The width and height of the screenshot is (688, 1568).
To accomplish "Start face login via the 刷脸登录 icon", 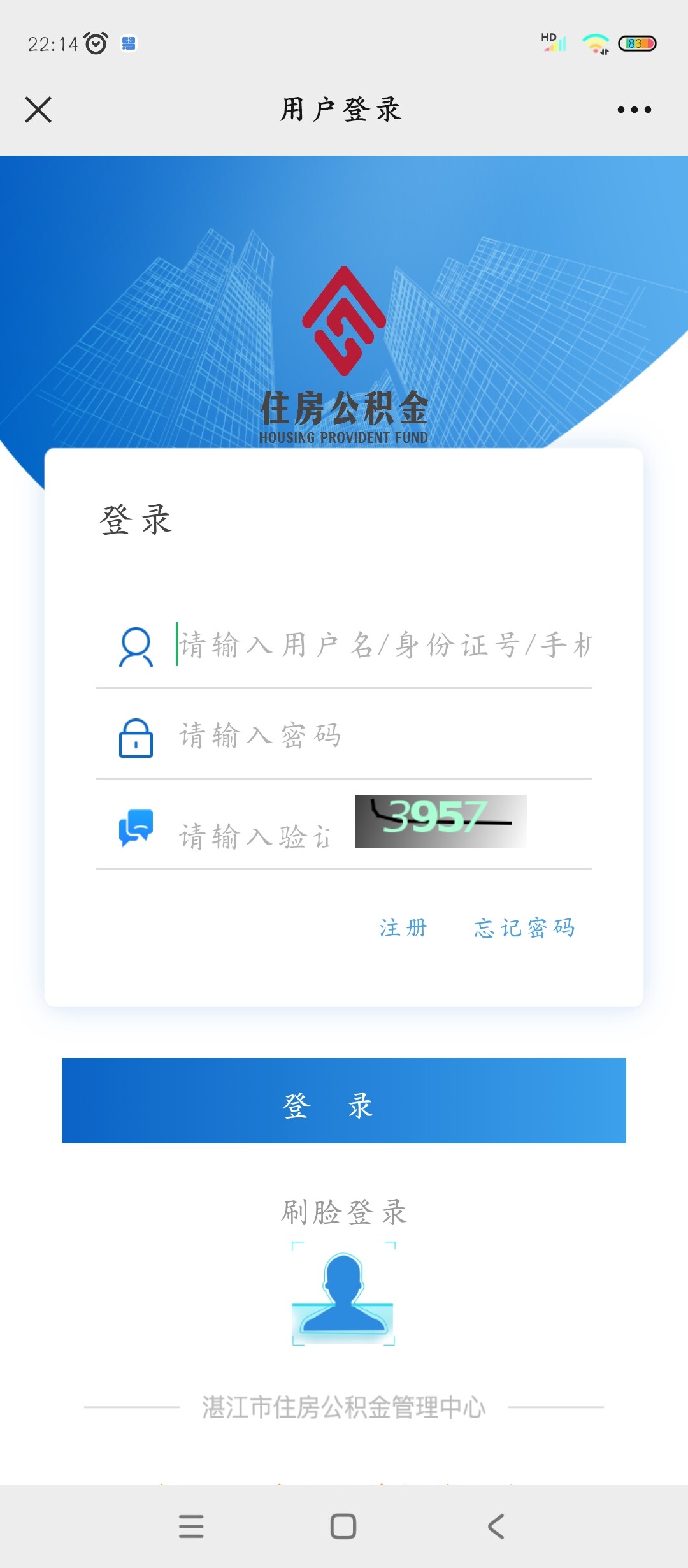I will click(x=343, y=1293).
